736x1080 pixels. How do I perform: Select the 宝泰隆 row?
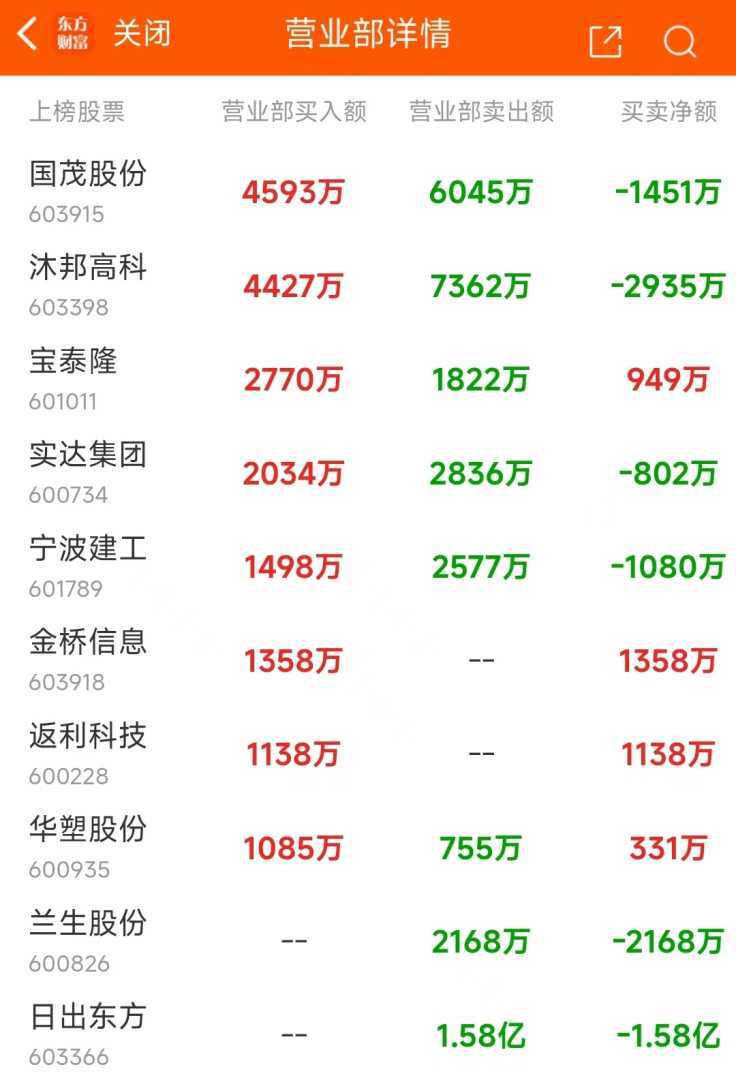[74, 377]
